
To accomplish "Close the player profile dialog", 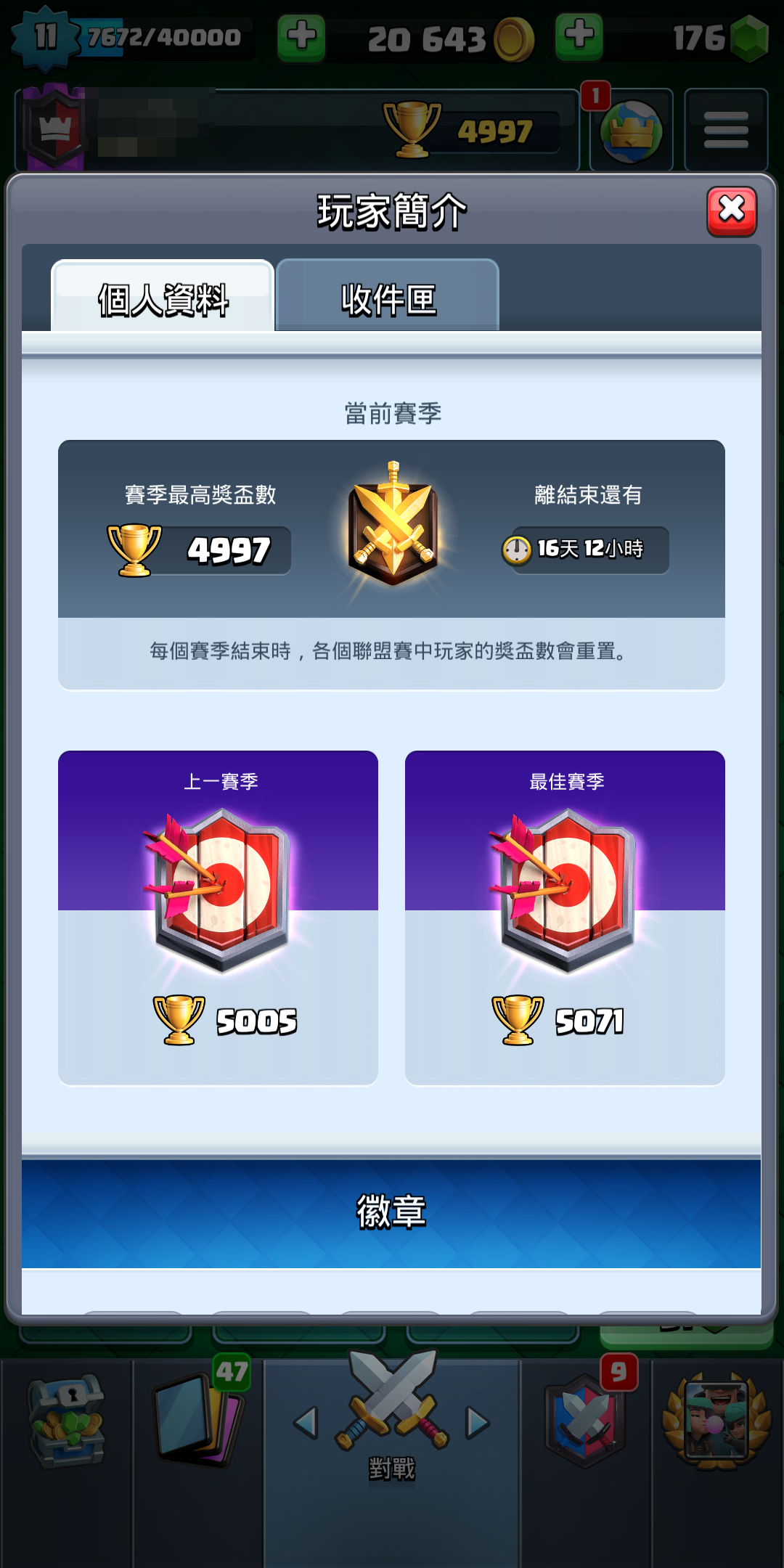I will (732, 211).
